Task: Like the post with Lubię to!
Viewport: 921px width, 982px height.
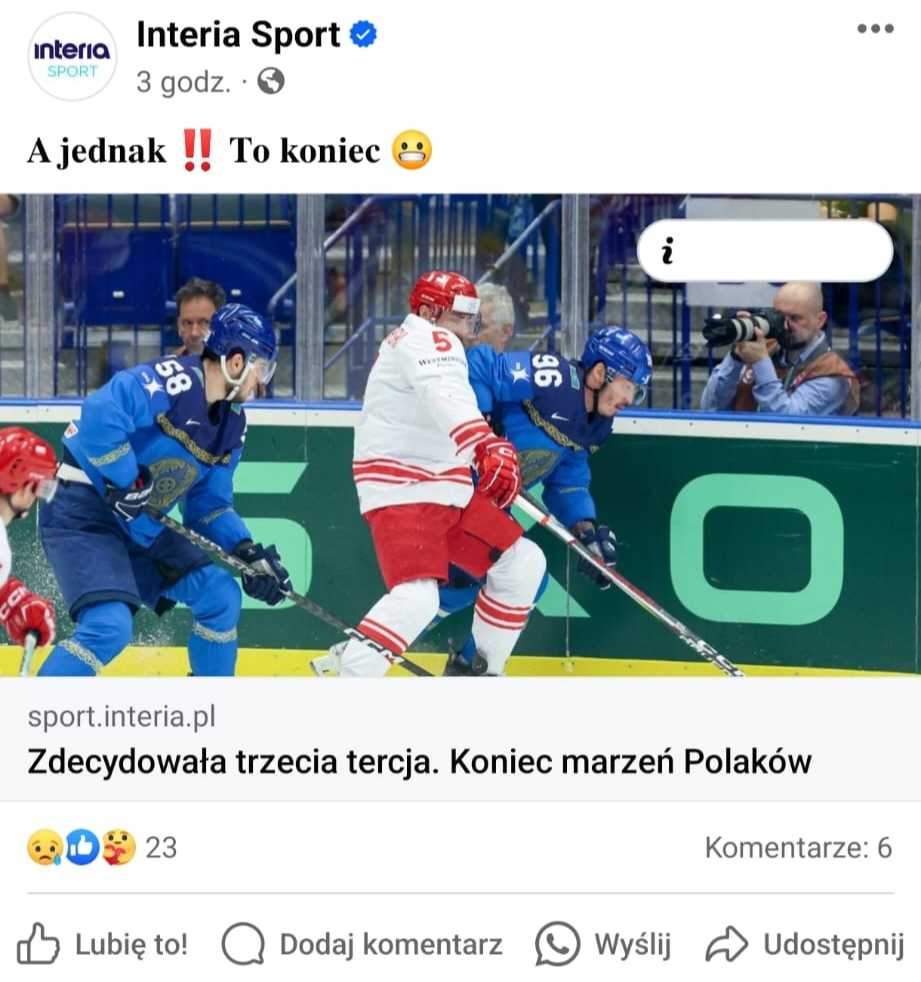Action: (x=103, y=944)
